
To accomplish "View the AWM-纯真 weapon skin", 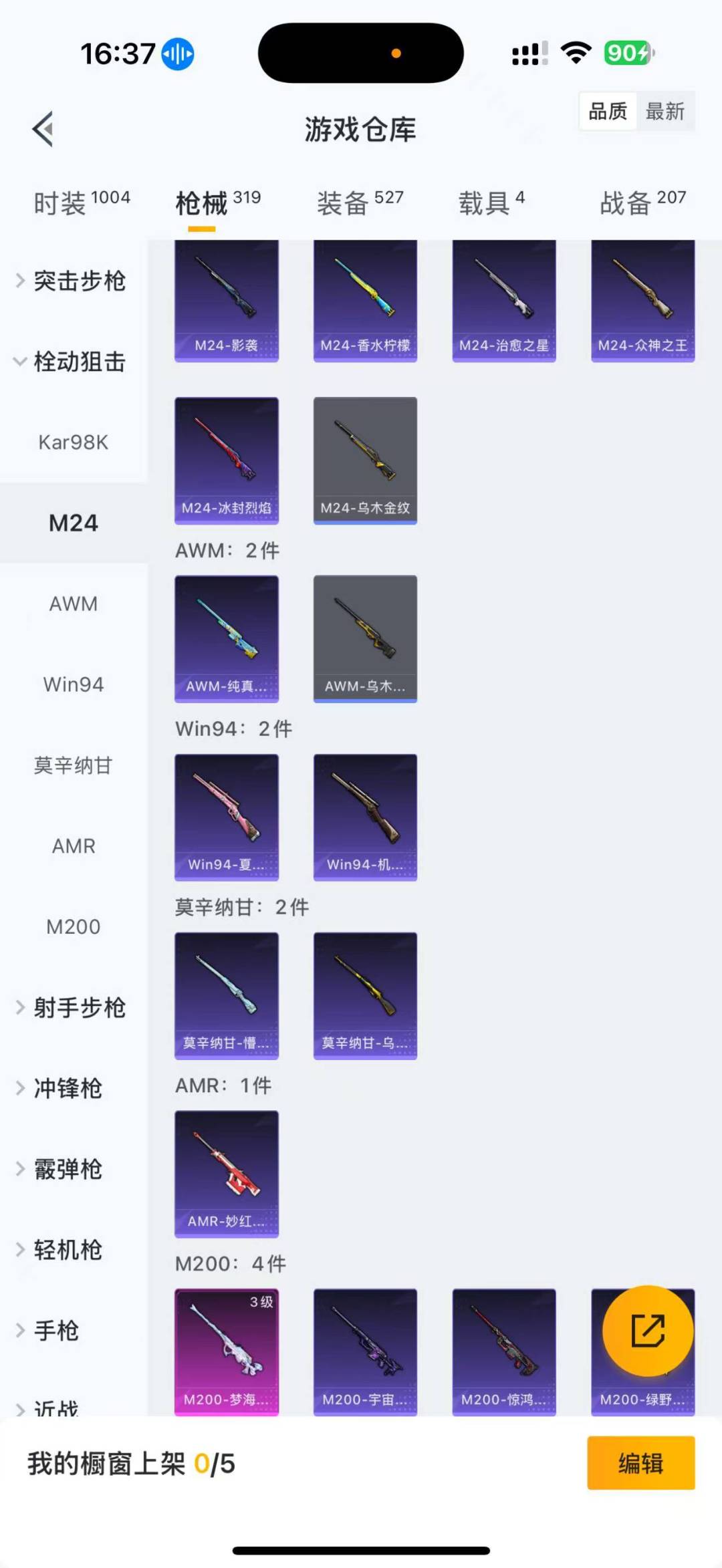I will (226, 638).
